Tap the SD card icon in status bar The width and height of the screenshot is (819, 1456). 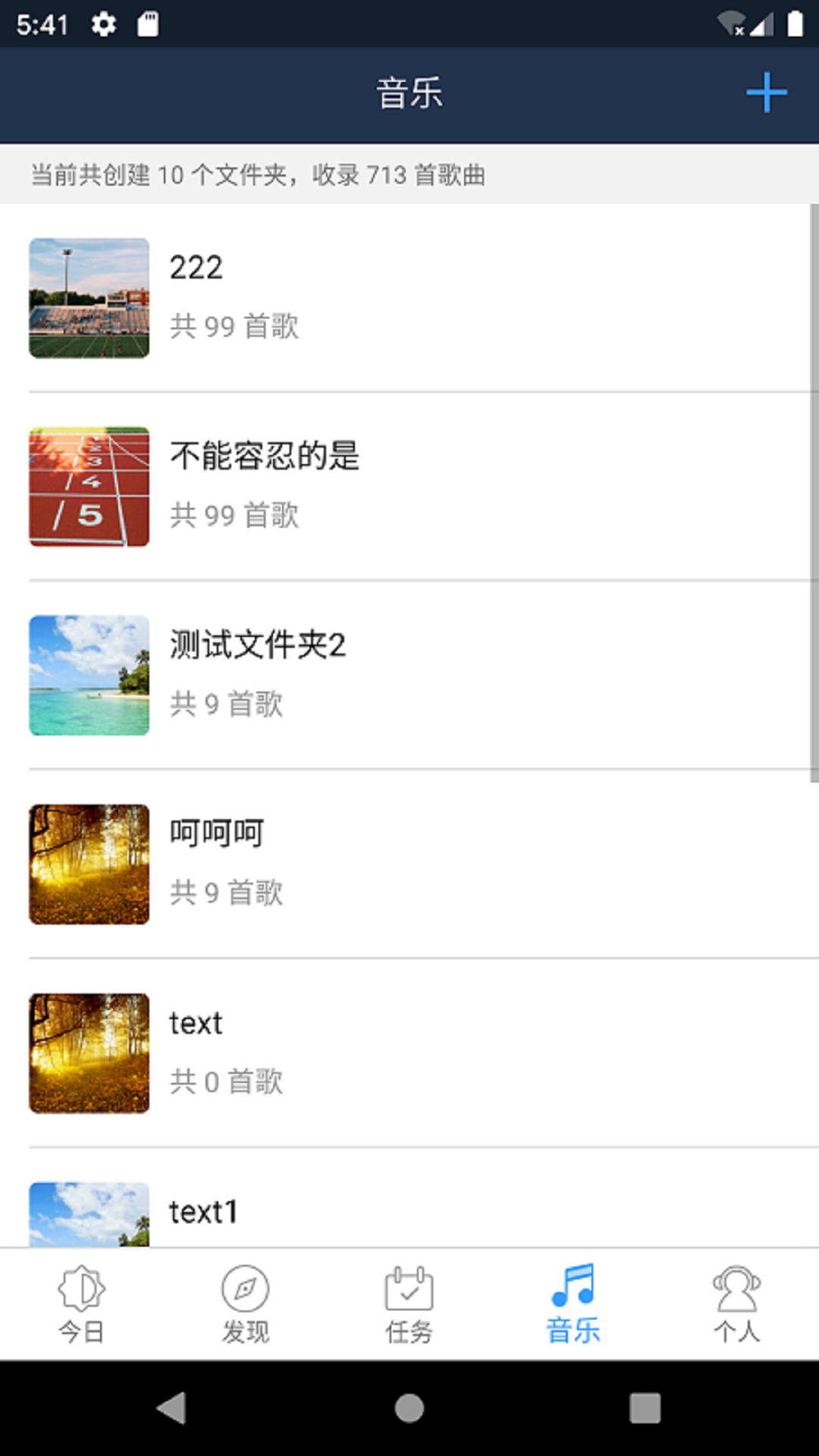[149, 23]
